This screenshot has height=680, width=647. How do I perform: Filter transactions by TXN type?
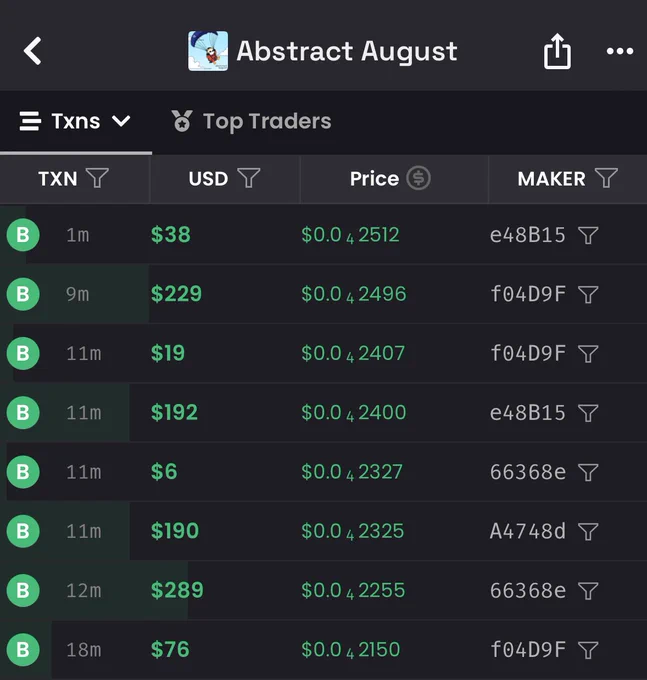[x=98, y=178]
